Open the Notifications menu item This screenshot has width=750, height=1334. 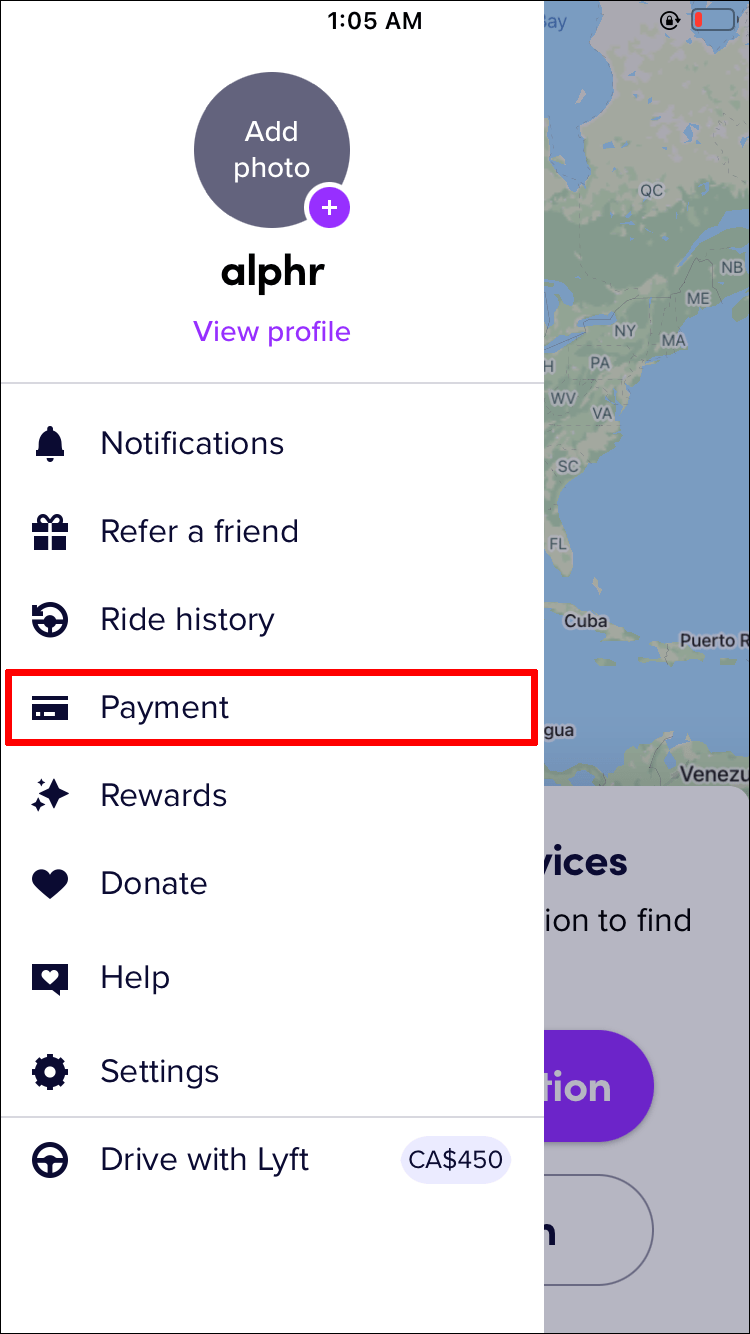click(192, 443)
